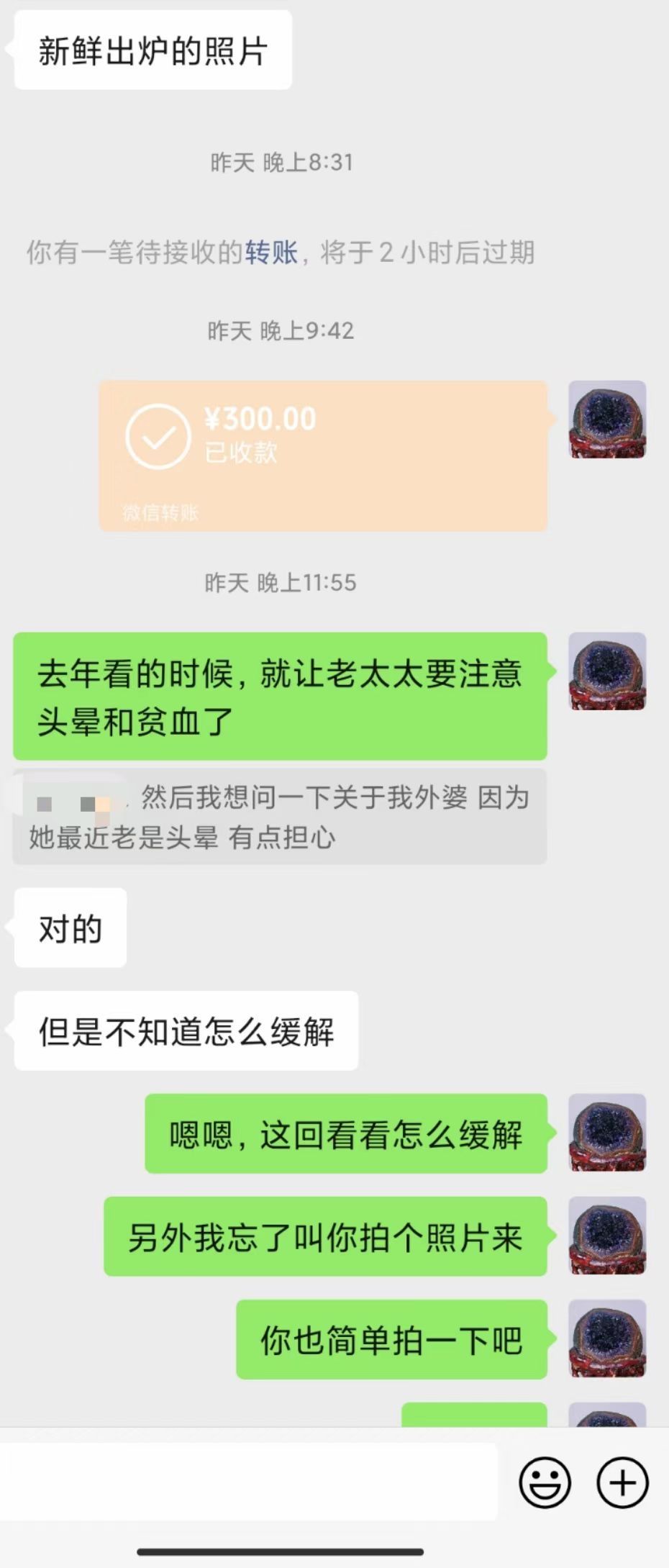Tap the '另外我忘了叫你拍个照片来' bubble
Image resolution: width=669 pixels, height=1568 pixels.
(x=324, y=1238)
